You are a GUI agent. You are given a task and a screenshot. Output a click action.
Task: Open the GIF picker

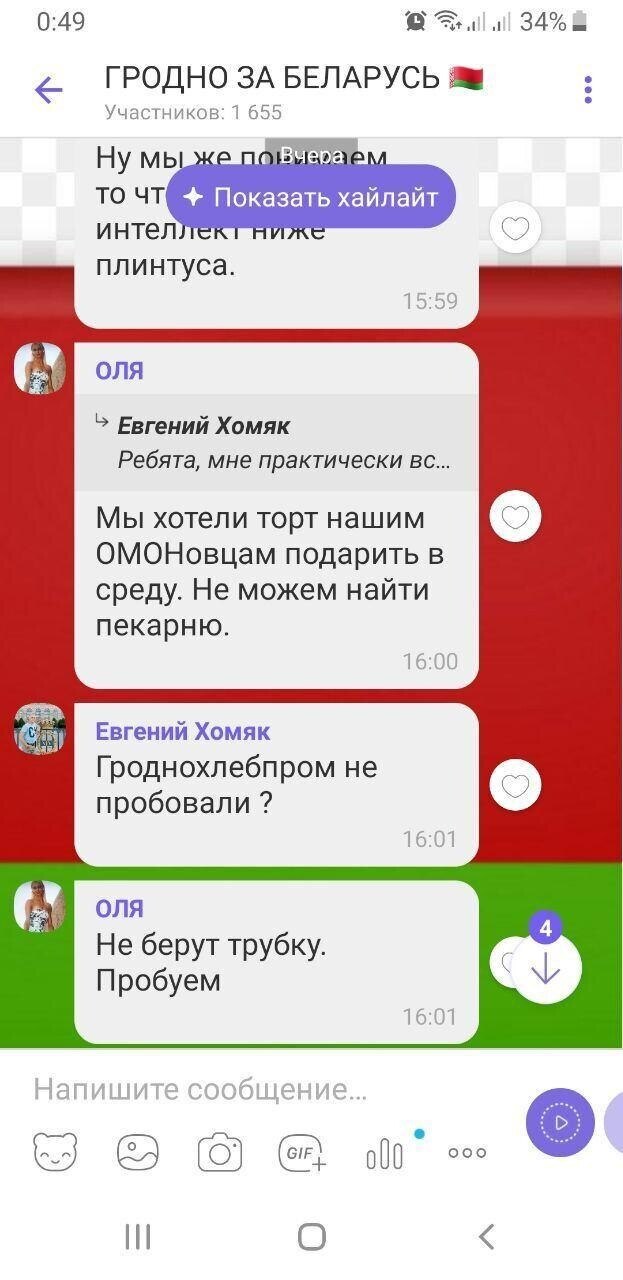click(302, 1153)
